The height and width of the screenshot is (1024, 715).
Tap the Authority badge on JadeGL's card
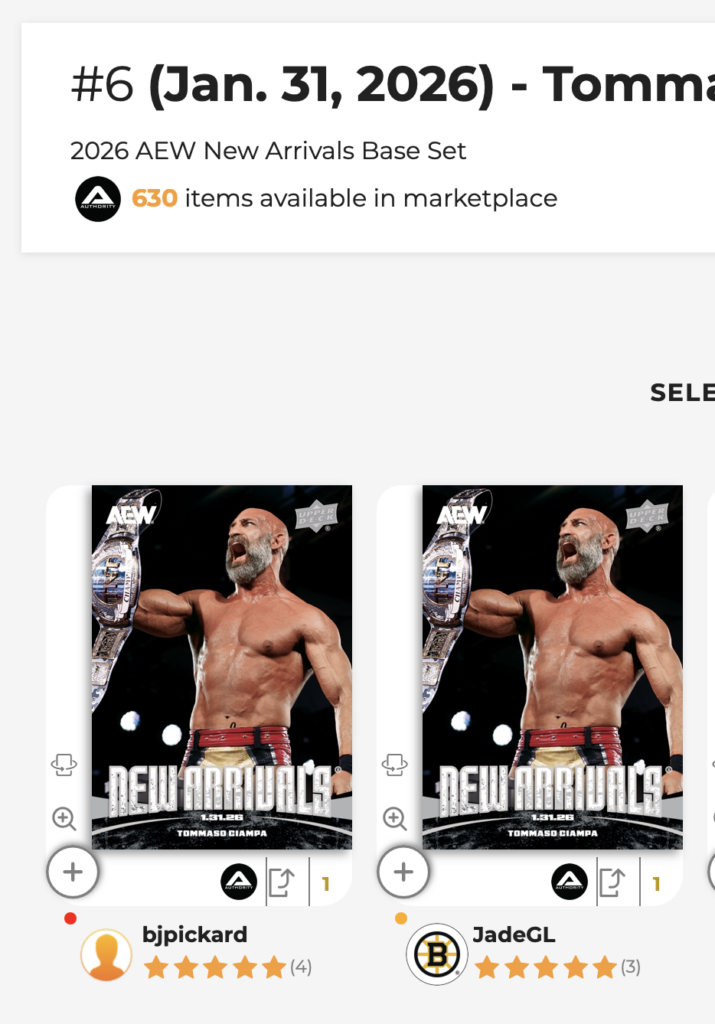(570, 882)
